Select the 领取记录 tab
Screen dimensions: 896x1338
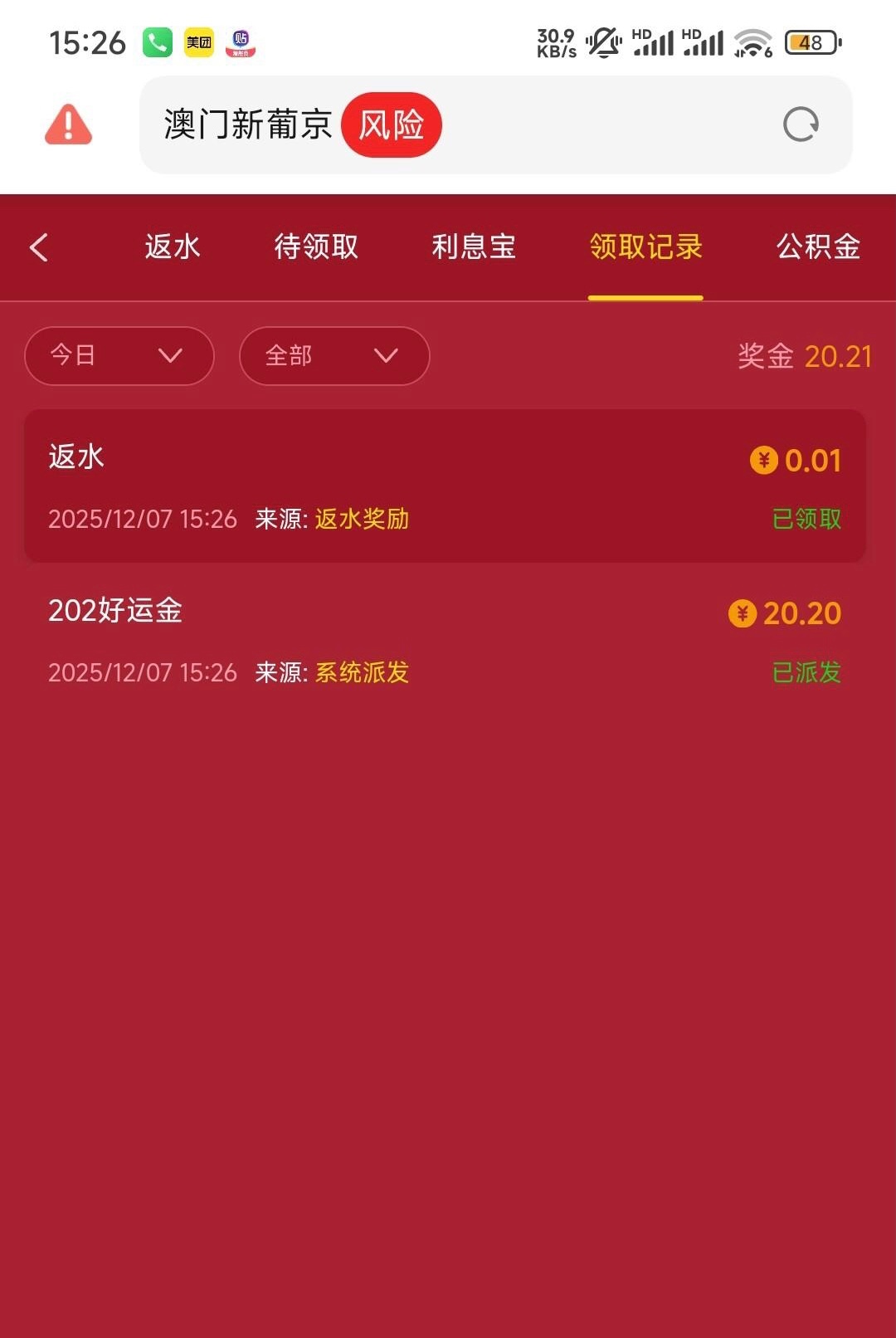coord(645,247)
